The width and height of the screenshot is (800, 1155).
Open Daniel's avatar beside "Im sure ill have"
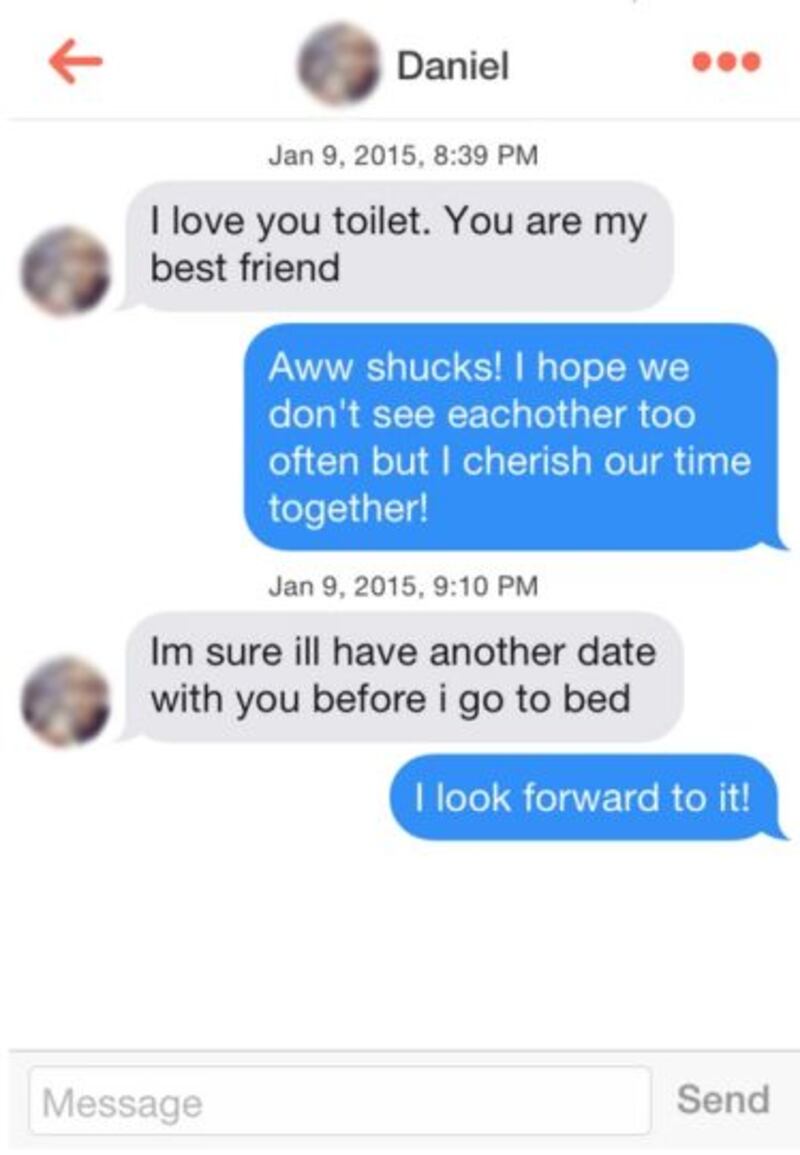click(67, 701)
